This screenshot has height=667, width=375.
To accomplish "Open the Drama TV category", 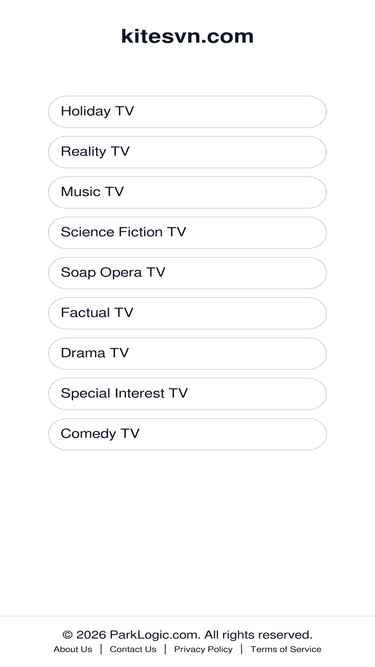I will tap(187, 353).
